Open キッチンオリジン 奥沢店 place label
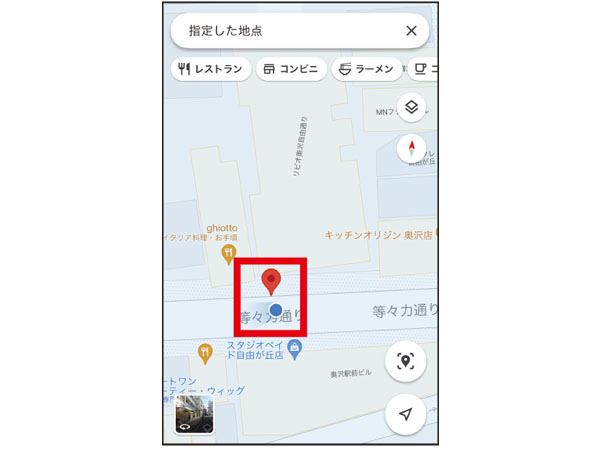 point(378,235)
